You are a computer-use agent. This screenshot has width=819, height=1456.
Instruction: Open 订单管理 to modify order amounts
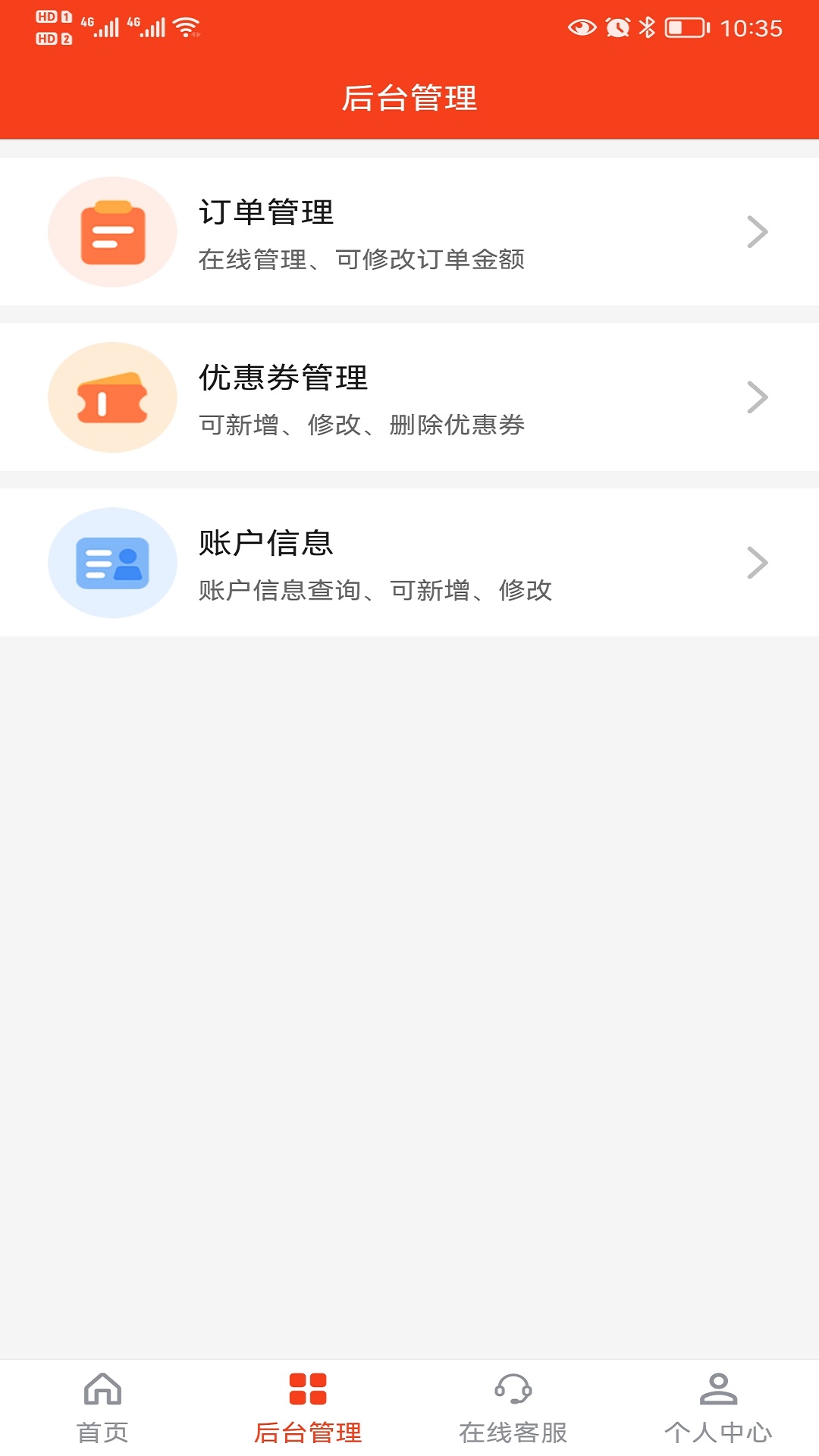[409, 231]
